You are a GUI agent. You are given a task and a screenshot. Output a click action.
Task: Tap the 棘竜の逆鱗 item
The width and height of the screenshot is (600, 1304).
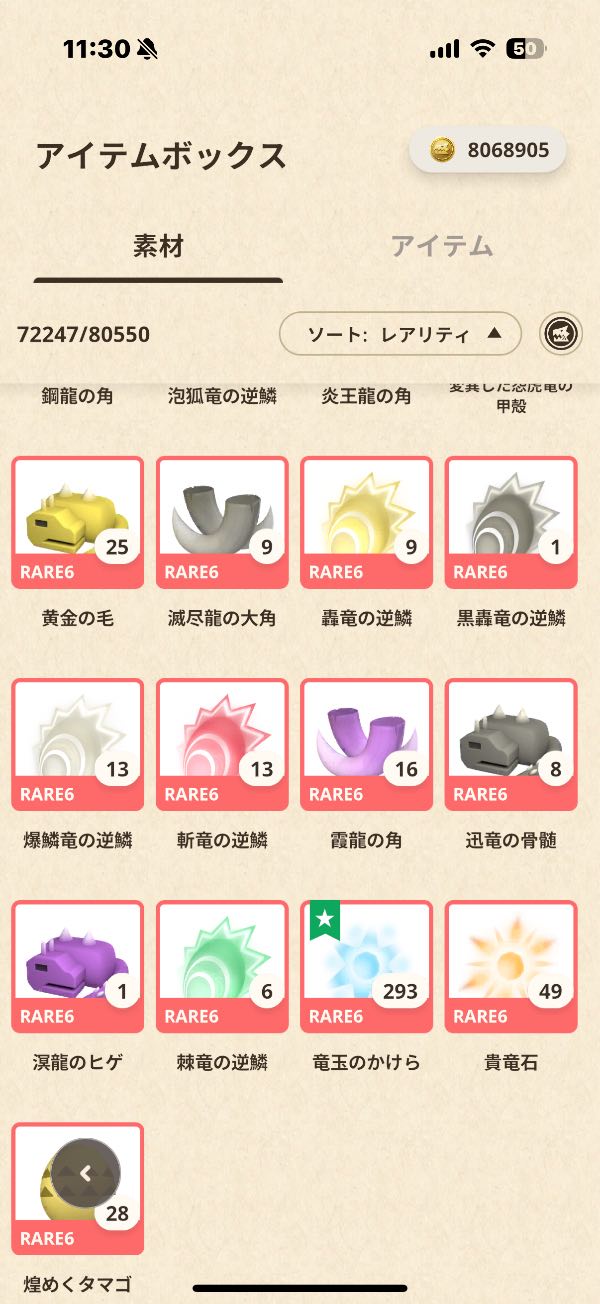(222, 967)
